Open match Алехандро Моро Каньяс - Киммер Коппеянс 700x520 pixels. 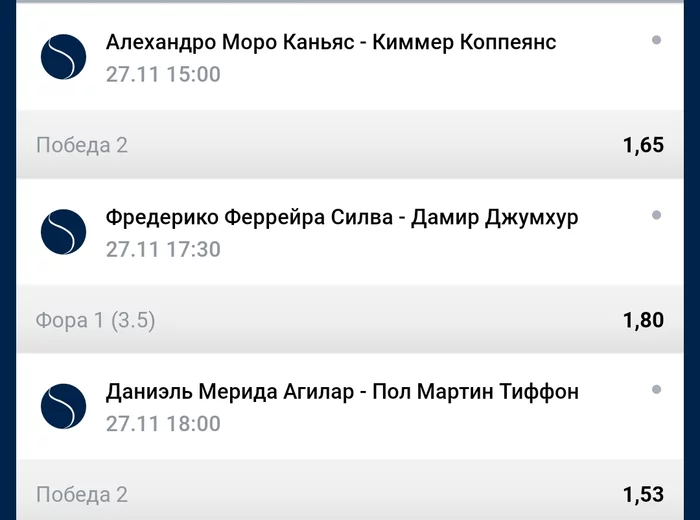(x=330, y=43)
